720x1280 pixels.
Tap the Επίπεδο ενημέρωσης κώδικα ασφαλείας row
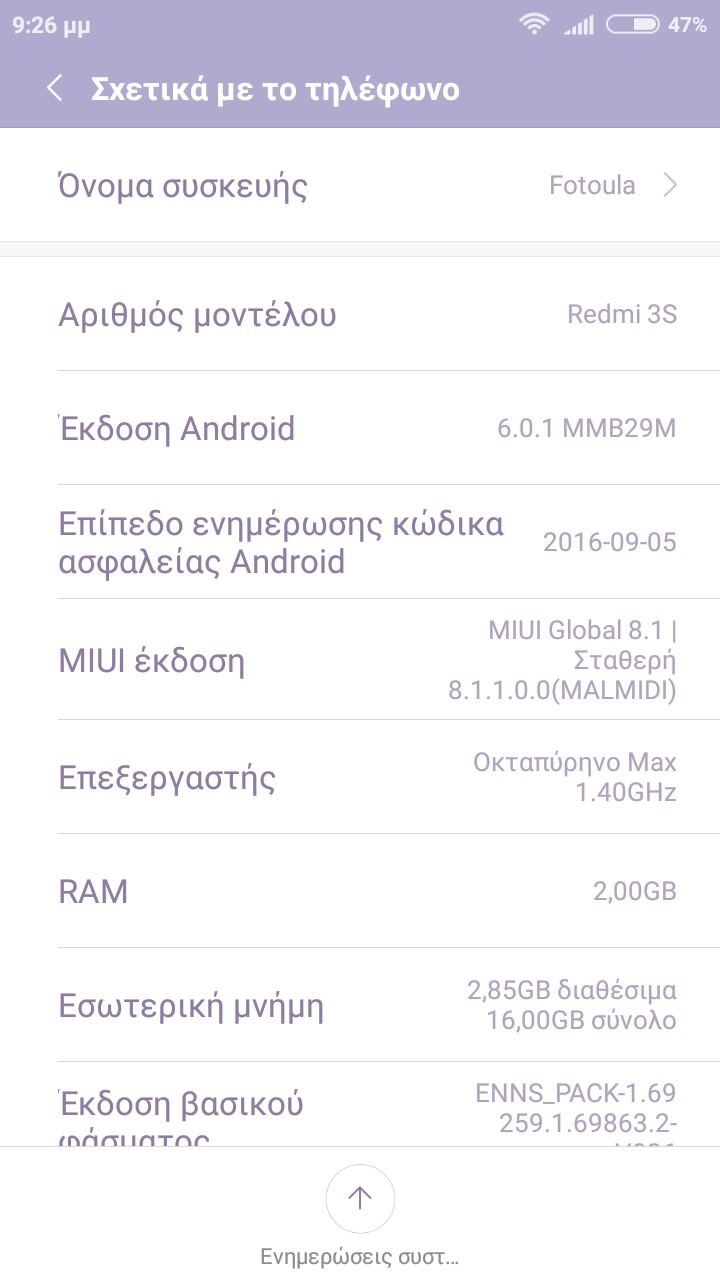point(360,542)
